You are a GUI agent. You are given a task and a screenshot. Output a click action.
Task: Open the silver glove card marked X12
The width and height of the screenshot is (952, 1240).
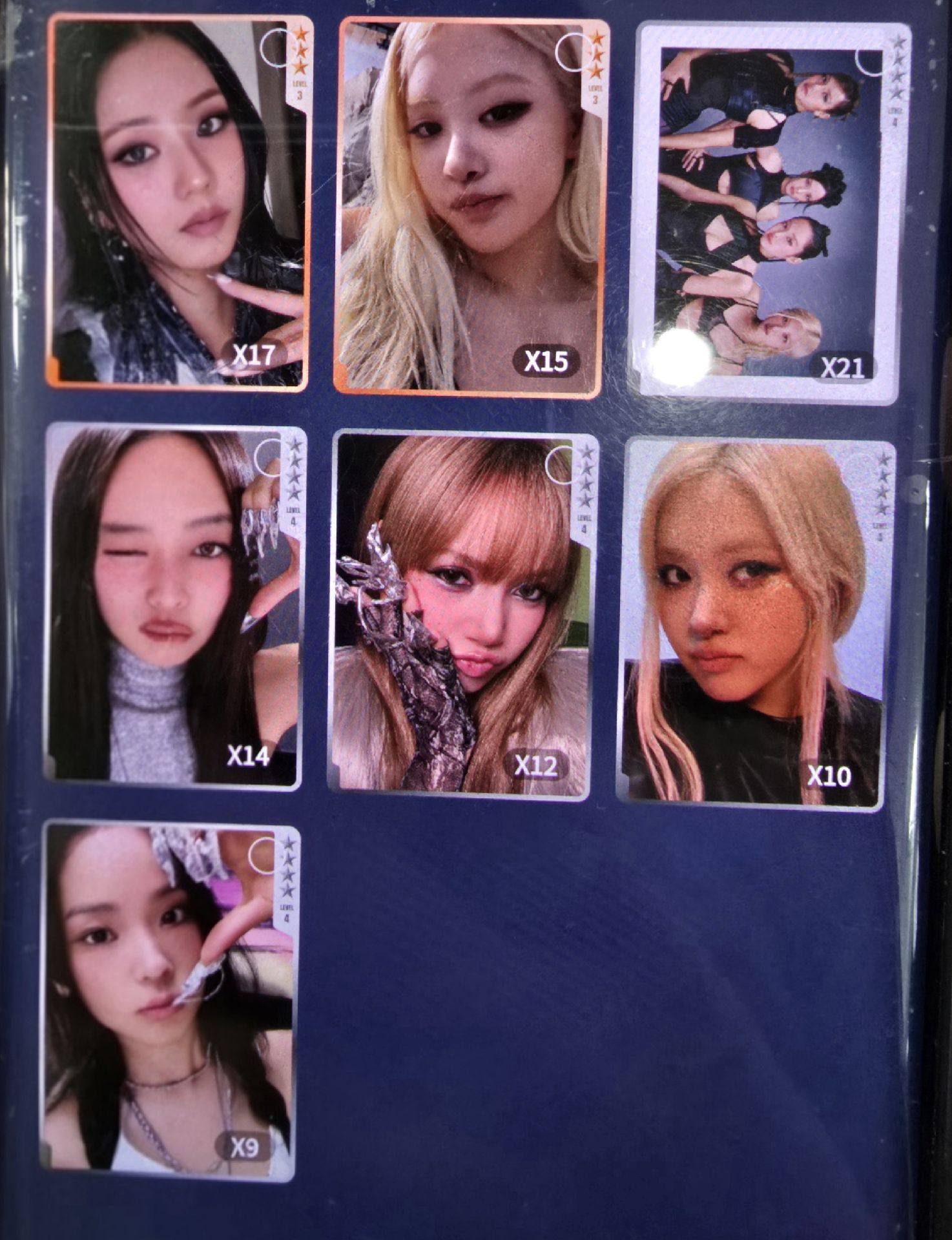(x=459, y=614)
